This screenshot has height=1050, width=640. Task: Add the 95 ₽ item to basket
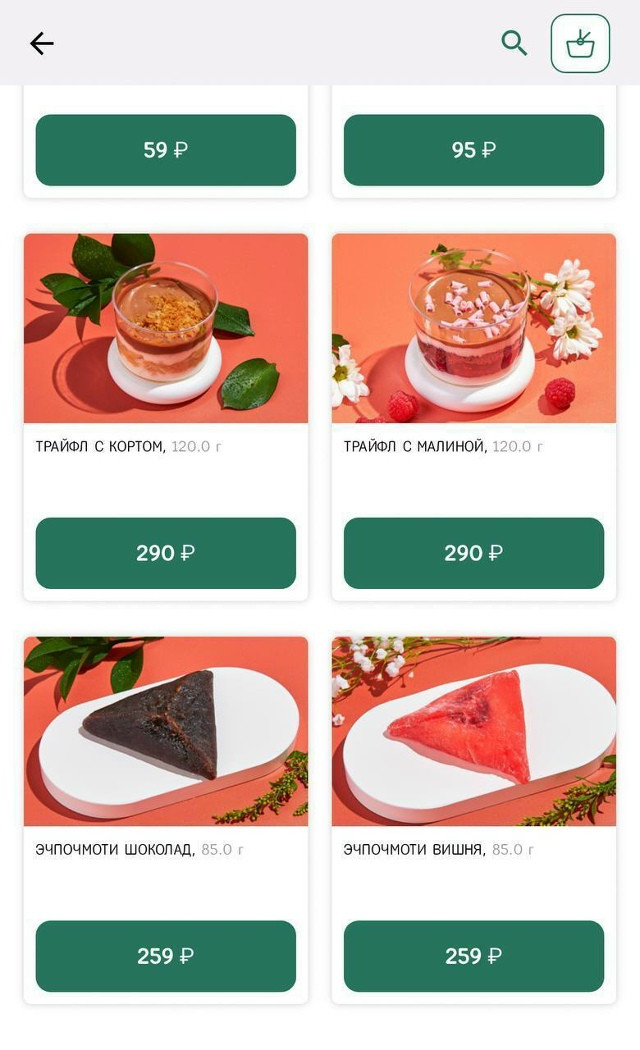tap(474, 150)
